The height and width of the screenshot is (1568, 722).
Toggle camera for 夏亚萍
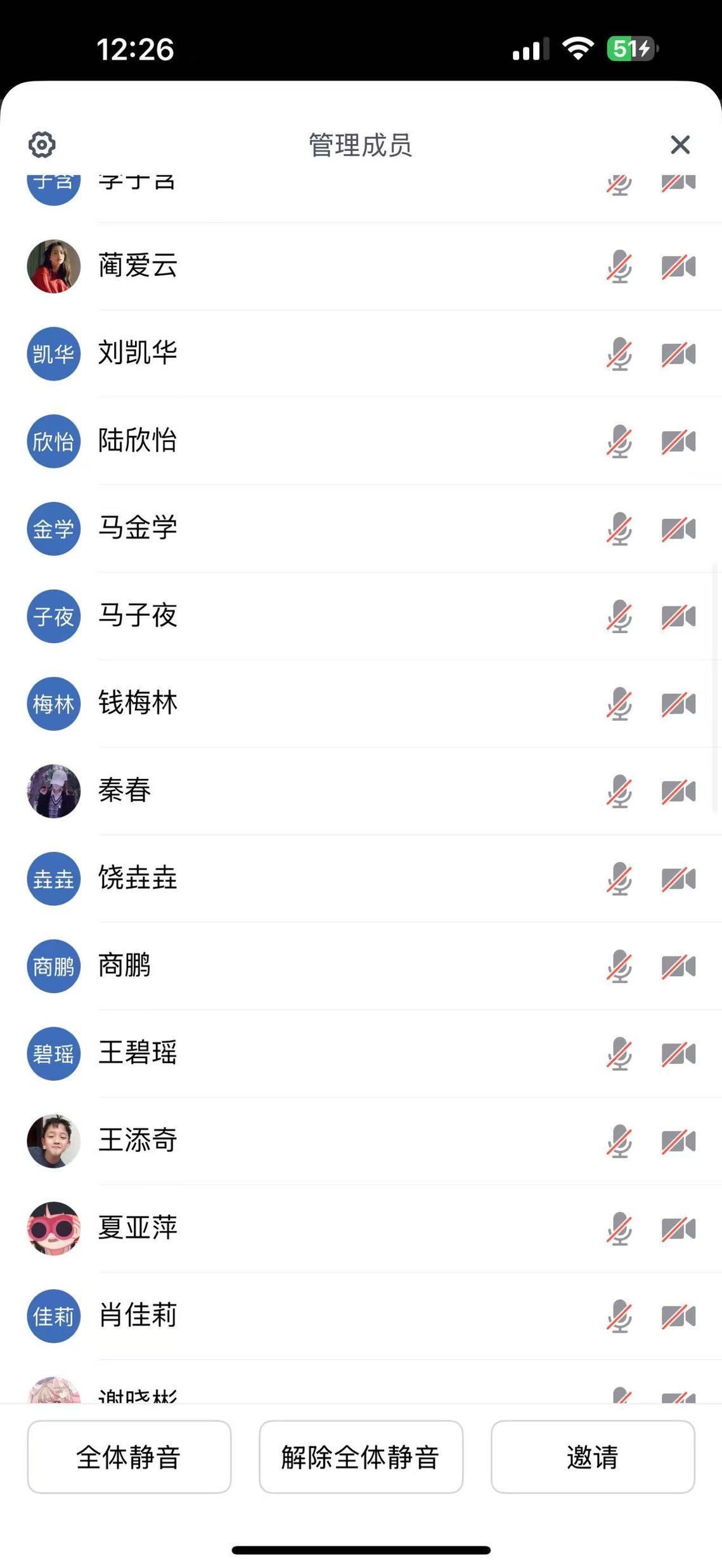tap(678, 1229)
